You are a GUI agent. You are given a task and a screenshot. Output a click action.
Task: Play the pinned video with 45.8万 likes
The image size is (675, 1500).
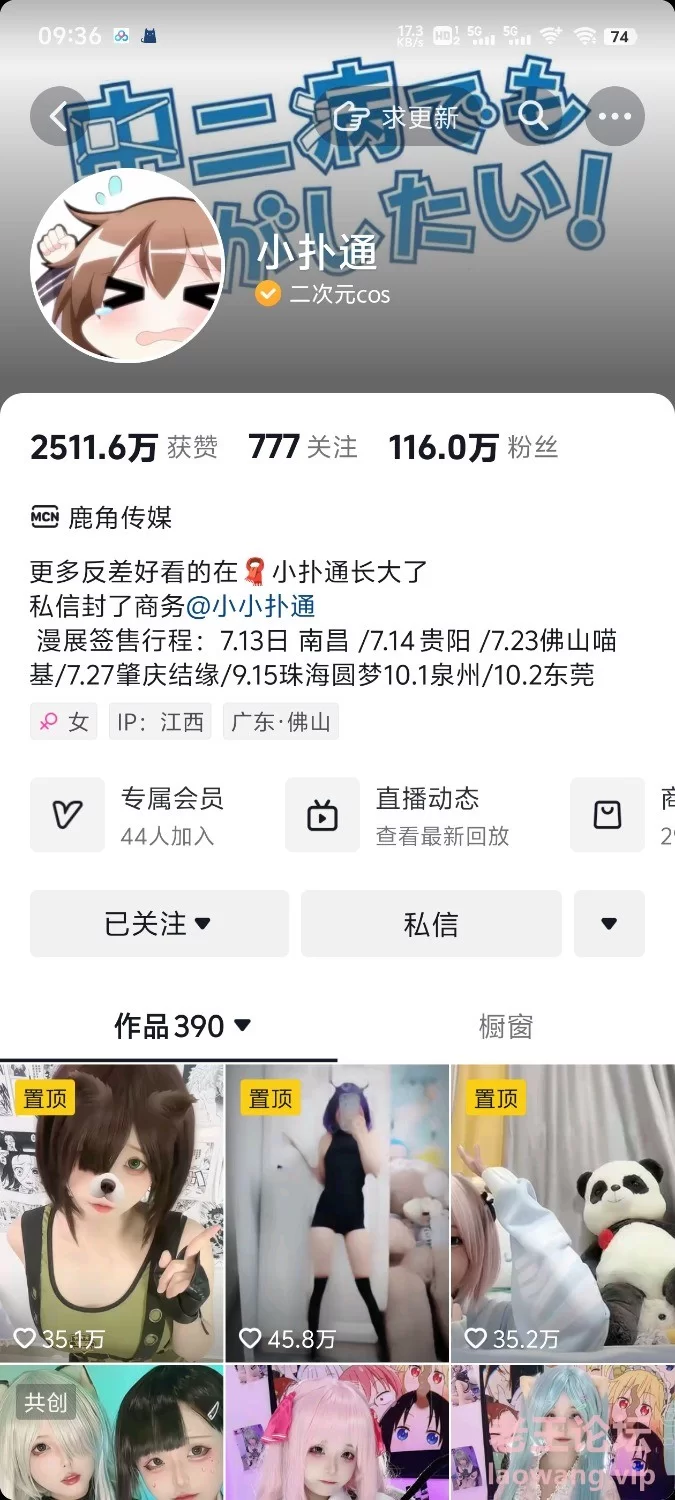(337, 1212)
